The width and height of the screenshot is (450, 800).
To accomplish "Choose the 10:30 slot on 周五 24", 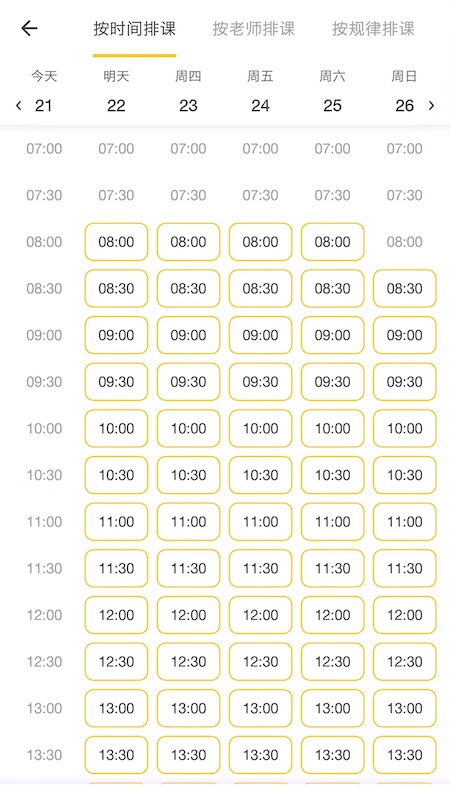I will coord(260,475).
